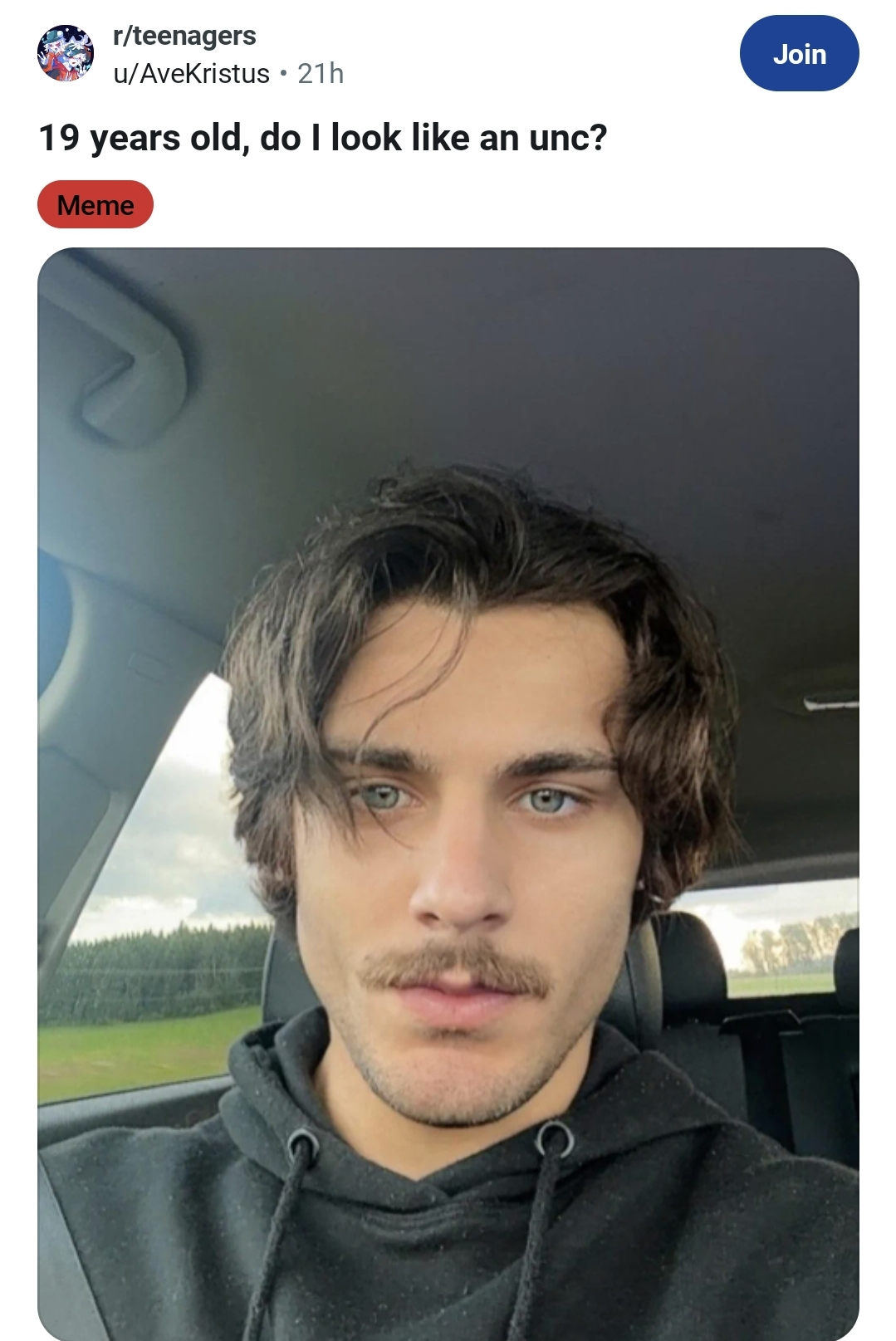The image size is (896, 1341).
Task: Open the r/teenagers subreddit page
Action: pos(184,36)
